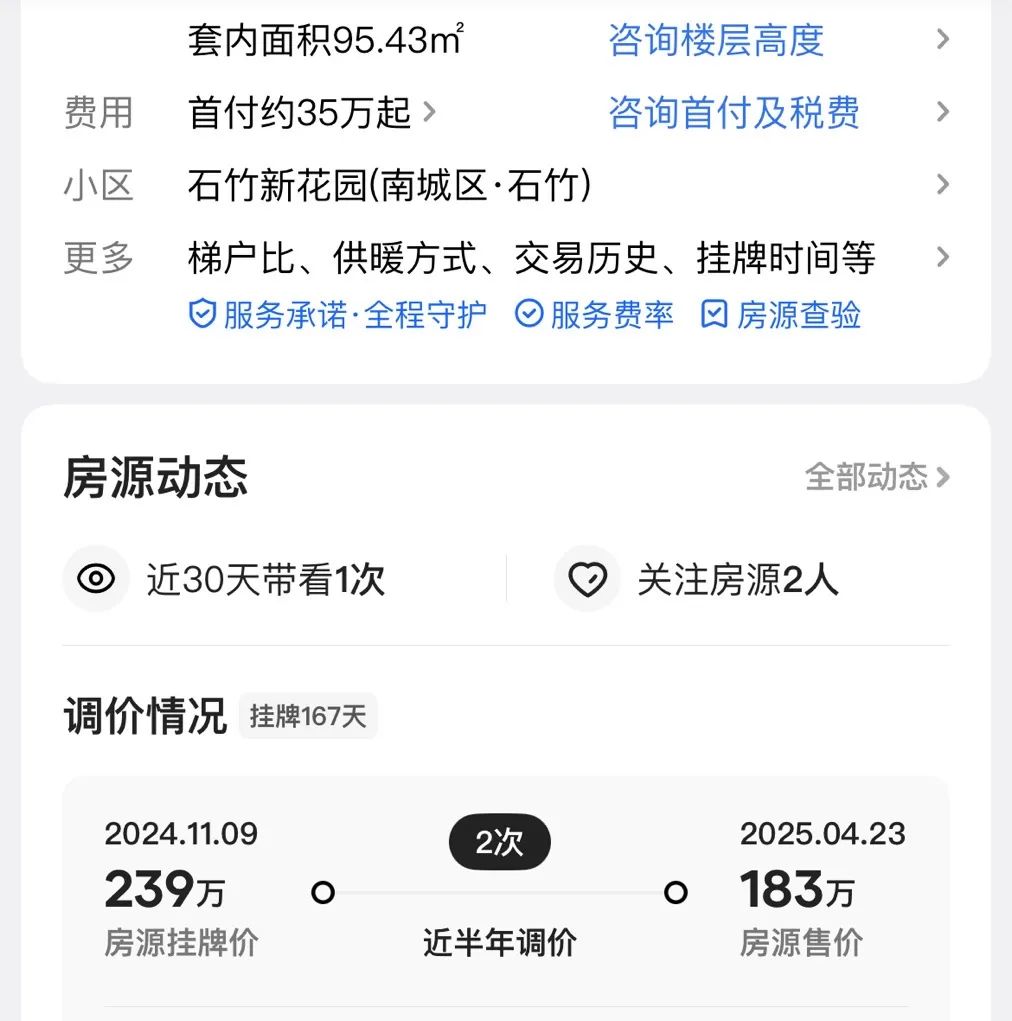1012x1021 pixels.
Task: Open 房源查验 verification
Action: point(781,315)
